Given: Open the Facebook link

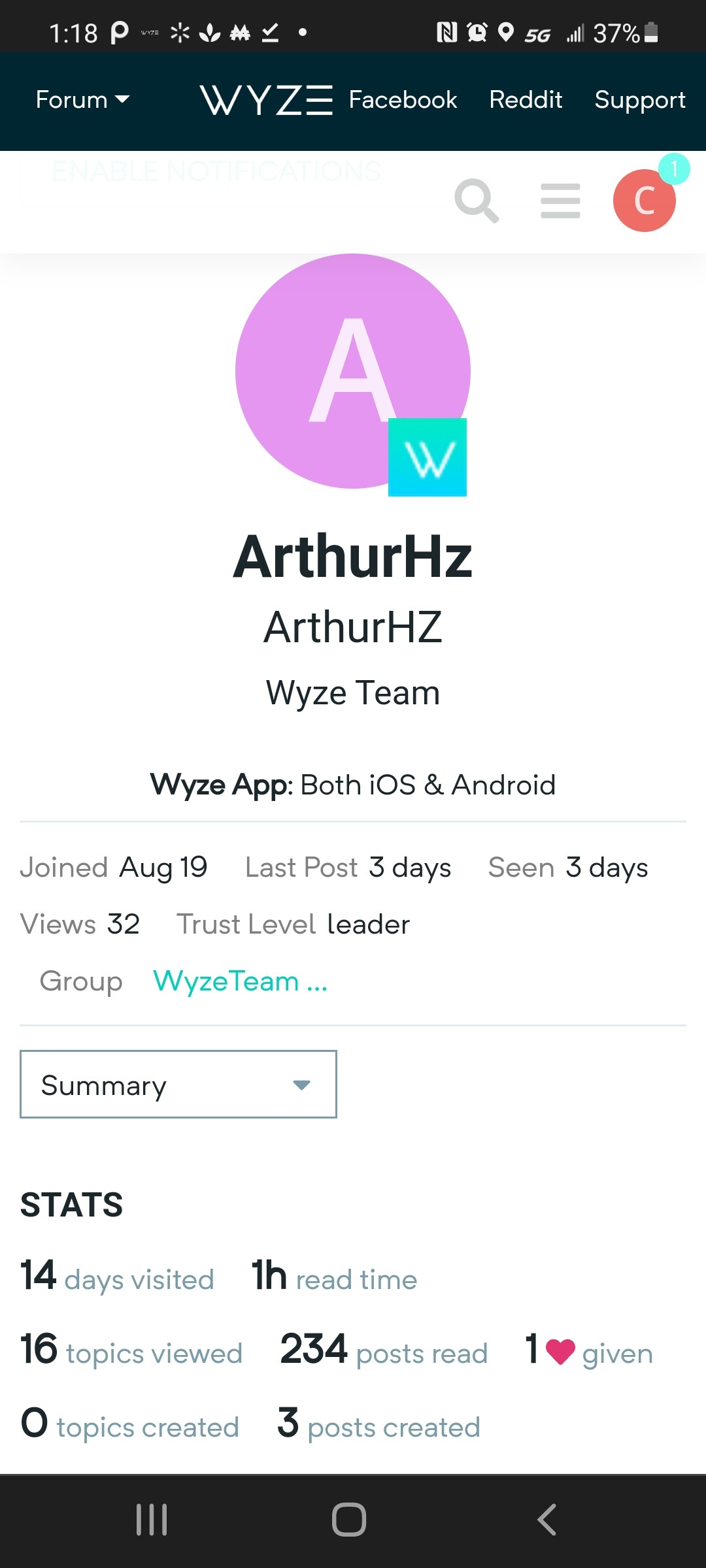Looking at the screenshot, I should [x=403, y=100].
